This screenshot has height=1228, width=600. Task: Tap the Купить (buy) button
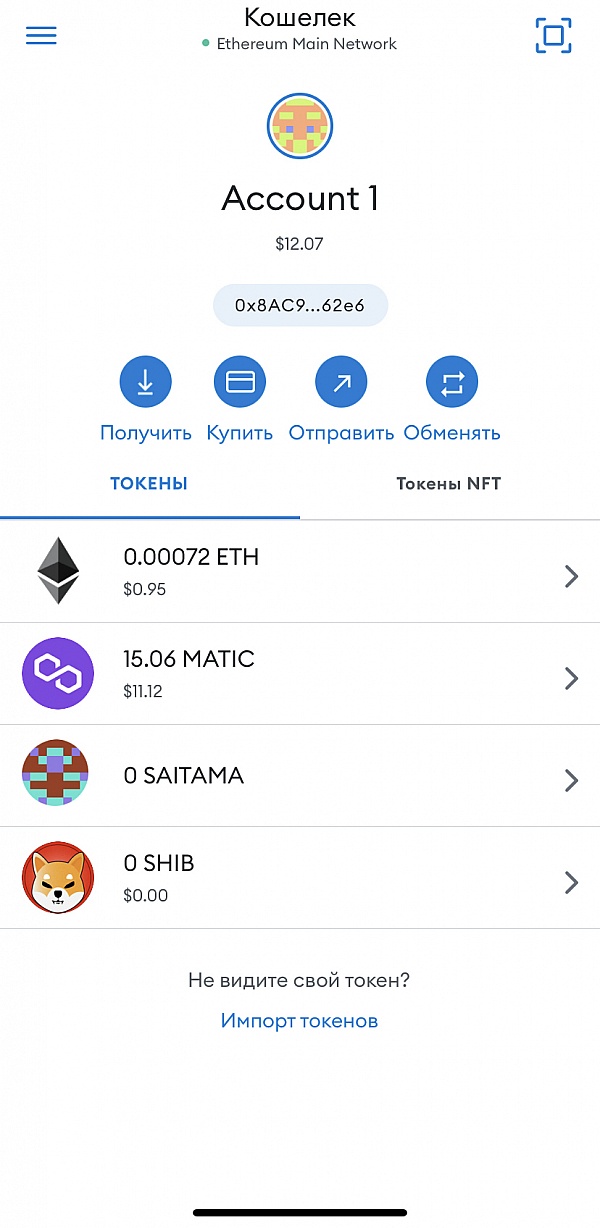coord(240,382)
